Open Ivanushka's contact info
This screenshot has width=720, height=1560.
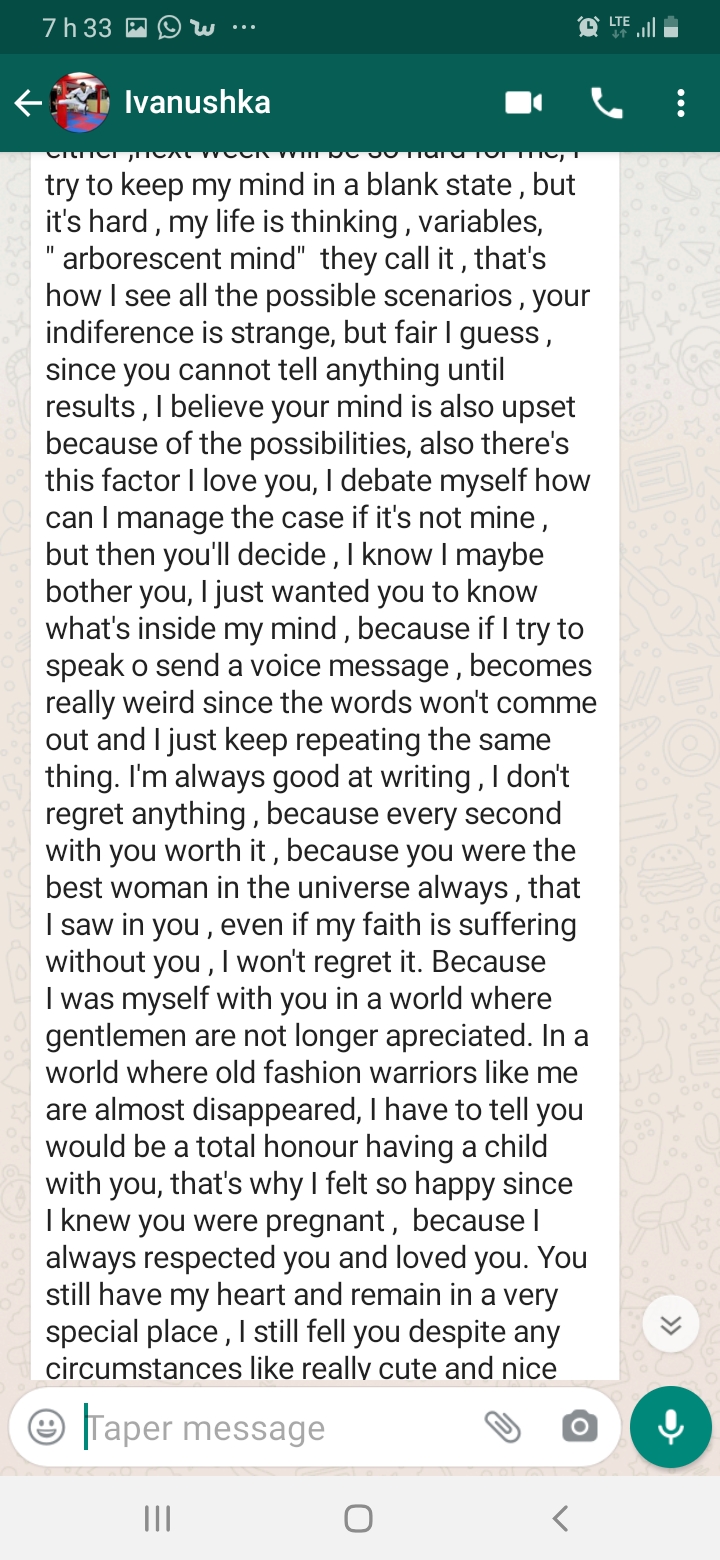[x=198, y=103]
